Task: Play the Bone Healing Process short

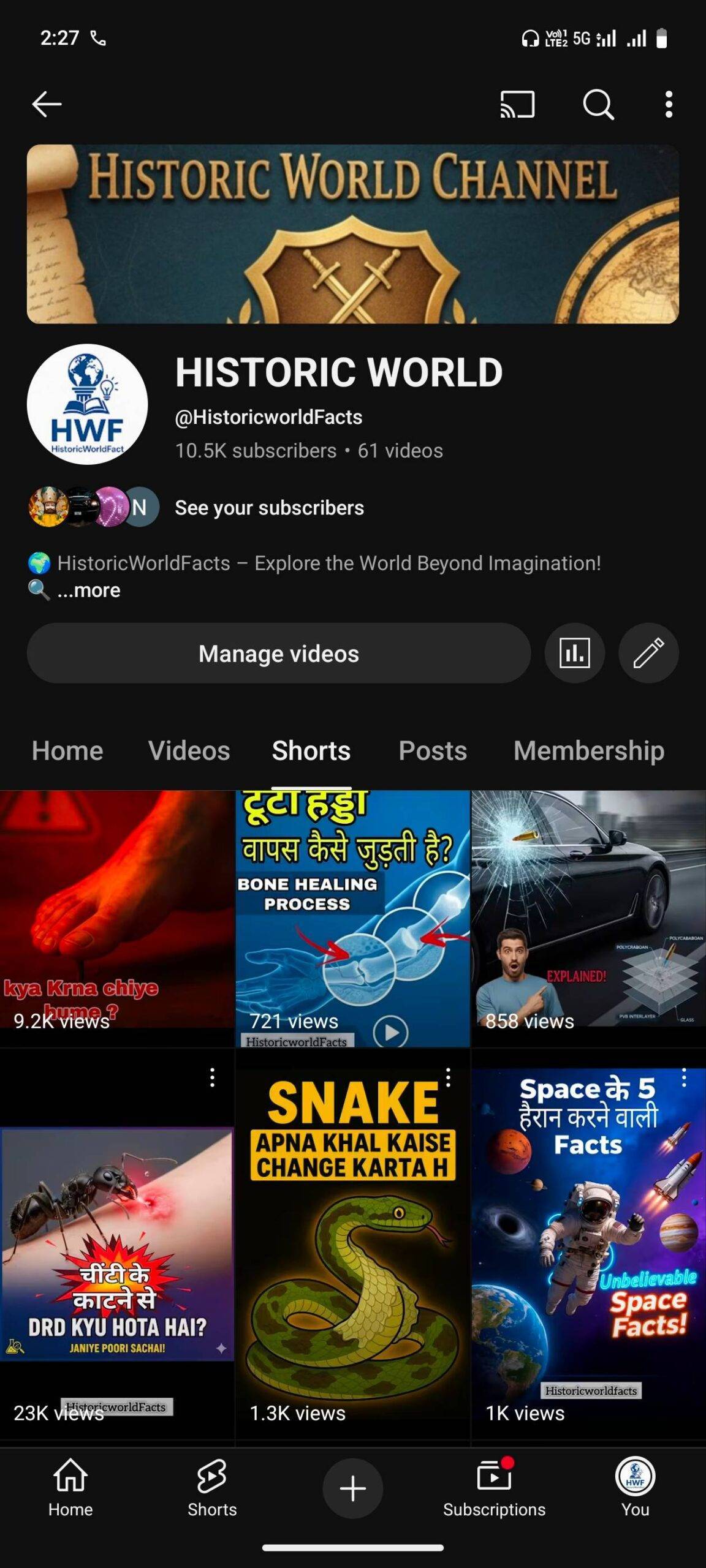Action: pos(352,919)
